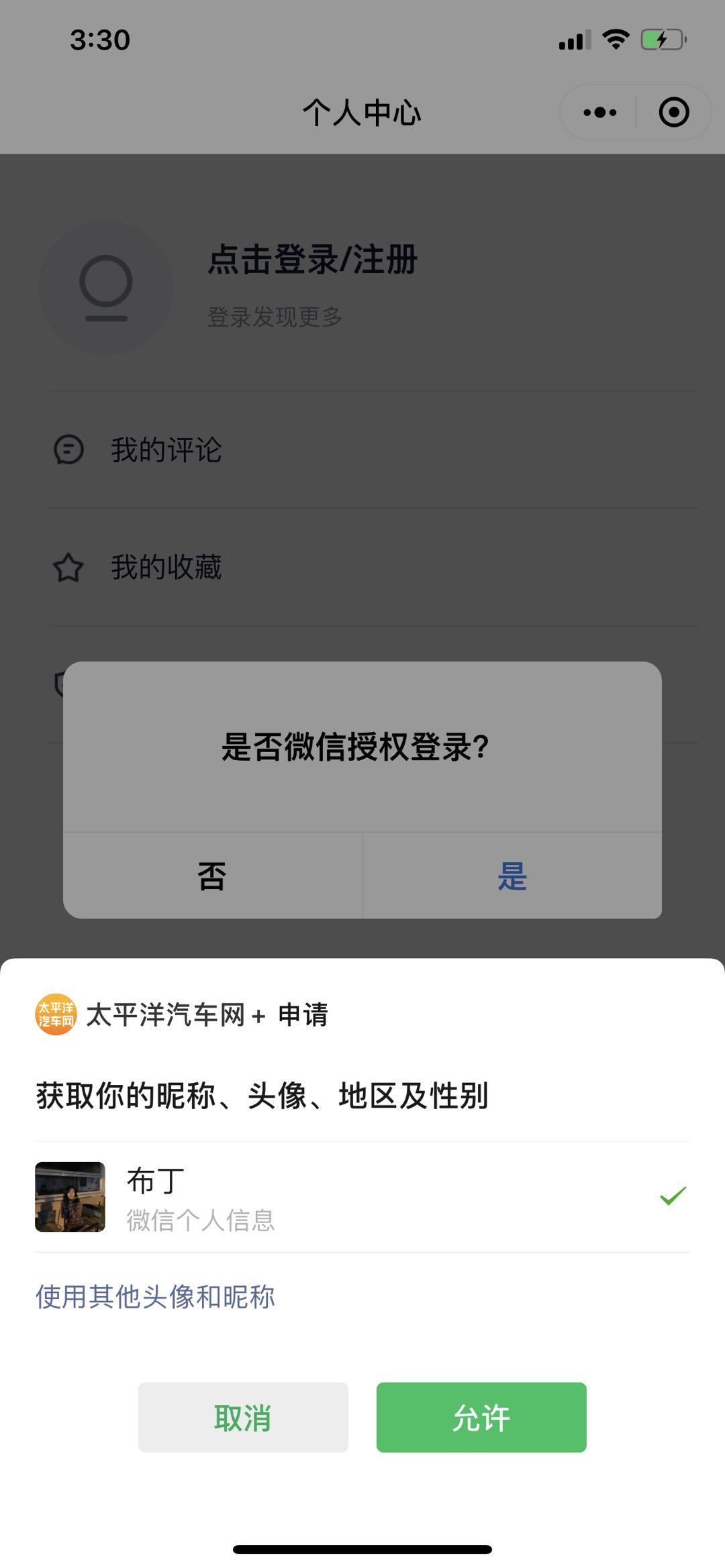The height and width of the screenshot is (1568, 725).
Task: Select the 布丁 WeChat profile row
Action: pos(362,1196)
